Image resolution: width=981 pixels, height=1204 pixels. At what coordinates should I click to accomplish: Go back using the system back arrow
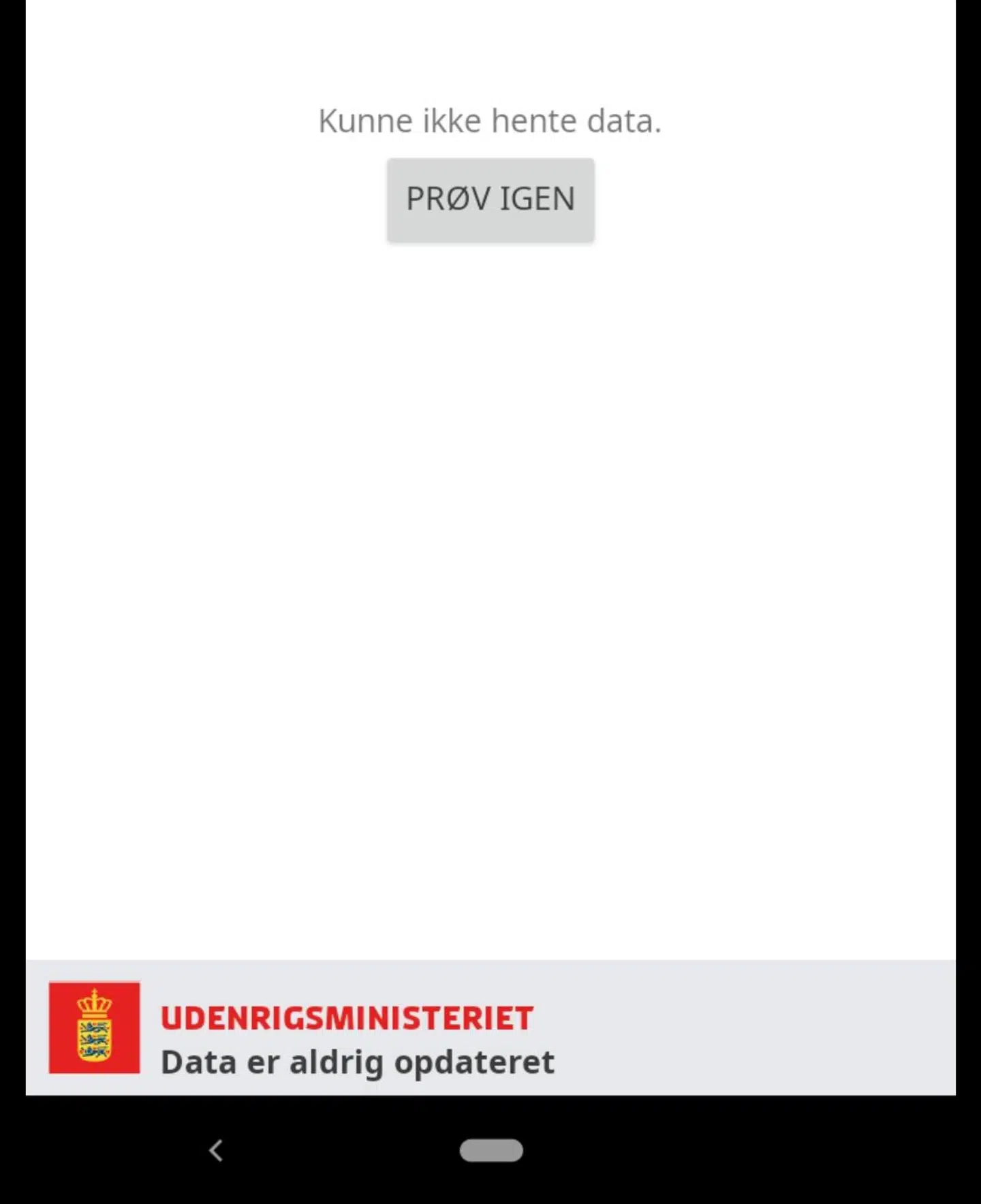216,1151
